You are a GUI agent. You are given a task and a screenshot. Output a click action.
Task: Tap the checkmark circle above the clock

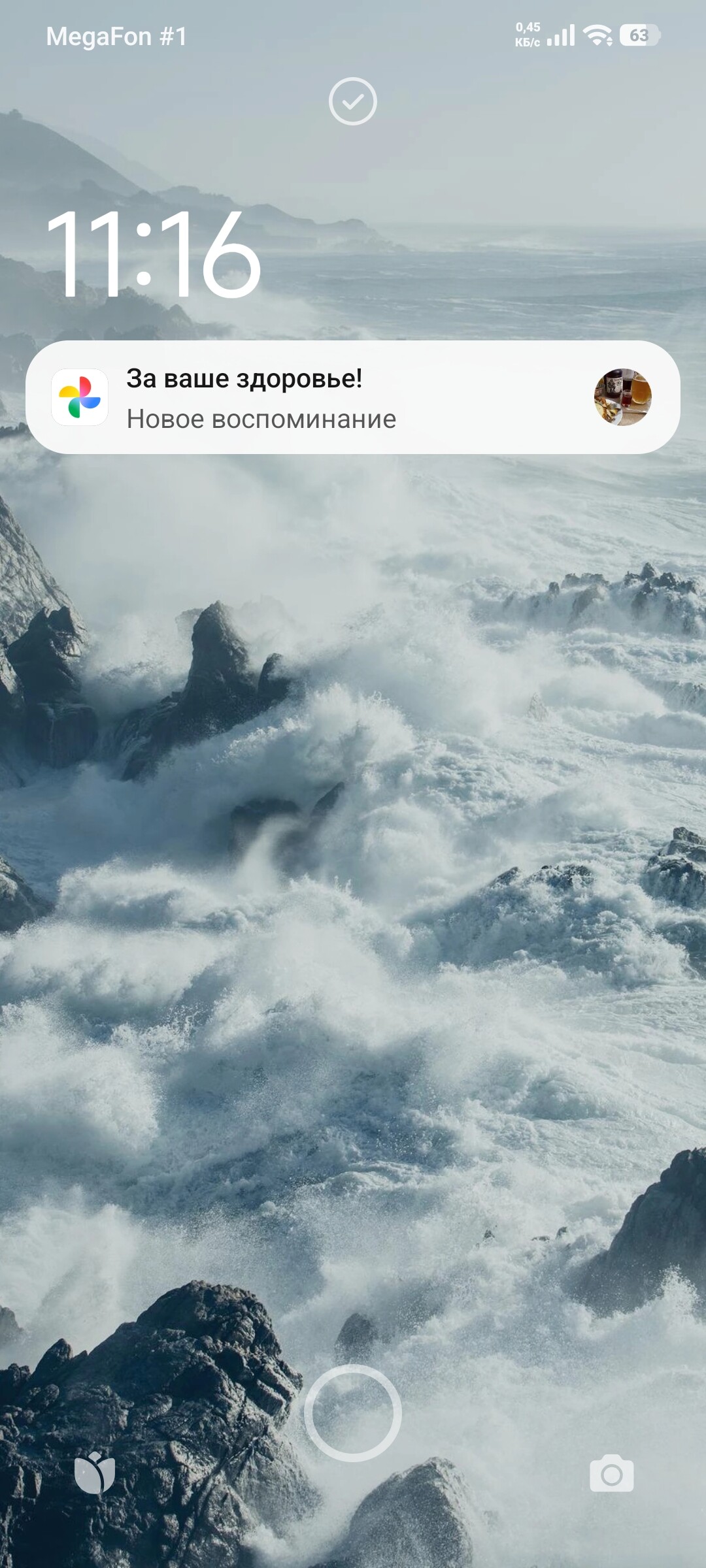[353, 101]
